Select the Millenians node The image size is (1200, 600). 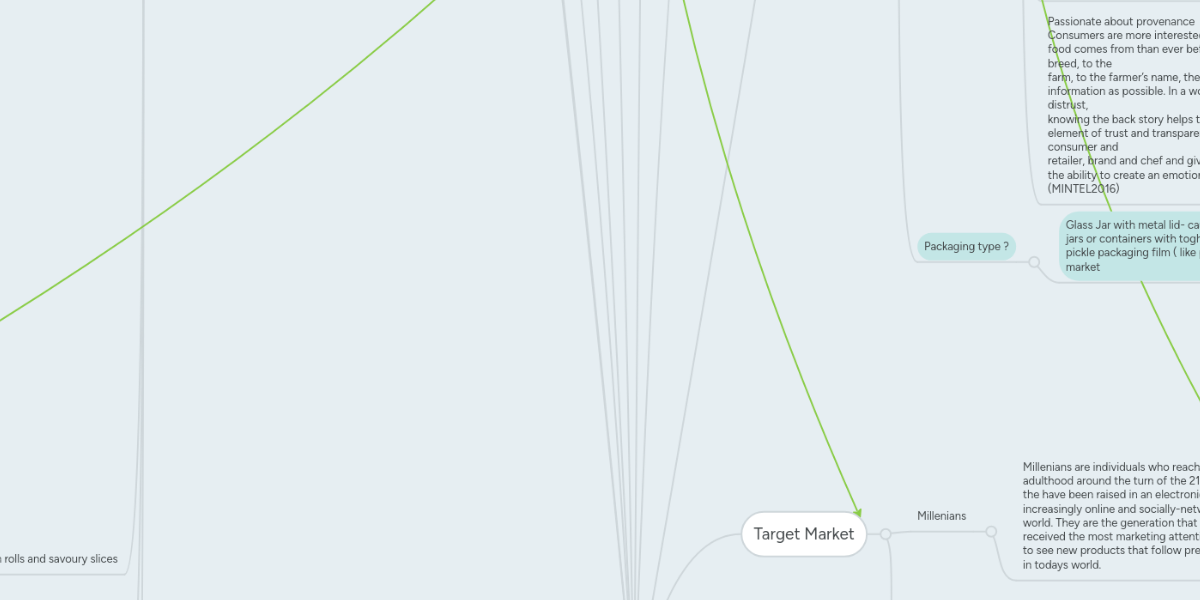coord(941,515)
